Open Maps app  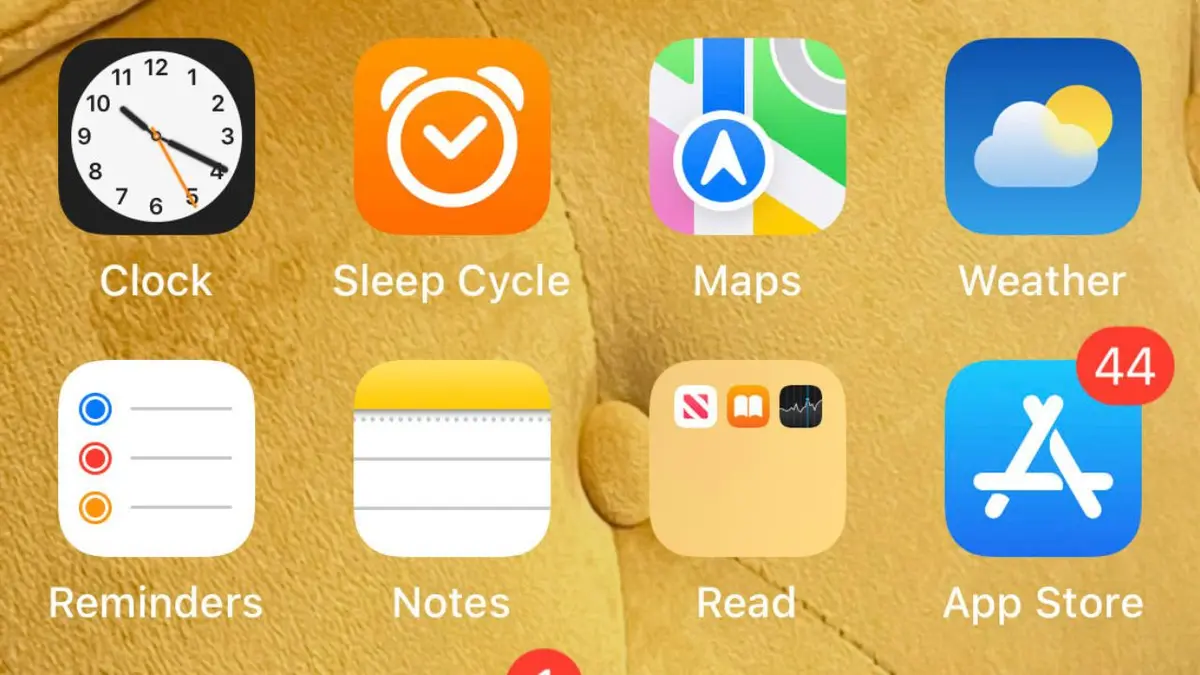(747, 137)
